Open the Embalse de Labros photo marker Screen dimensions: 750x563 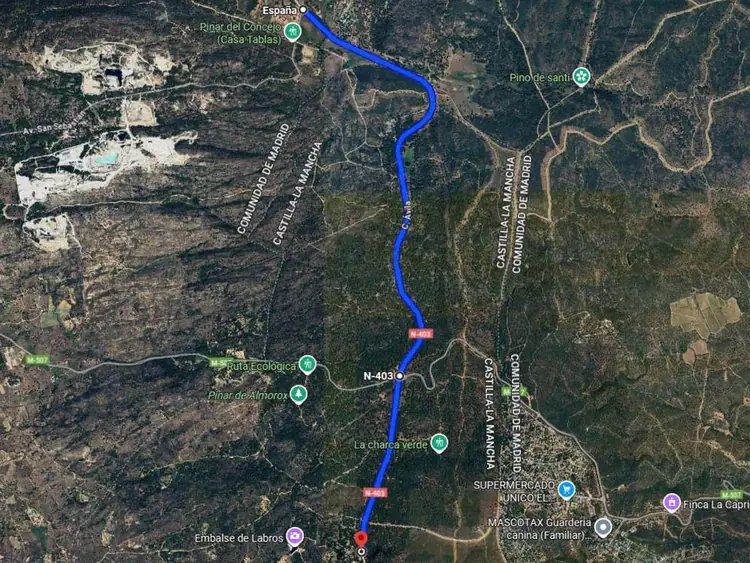click(295, 537)
